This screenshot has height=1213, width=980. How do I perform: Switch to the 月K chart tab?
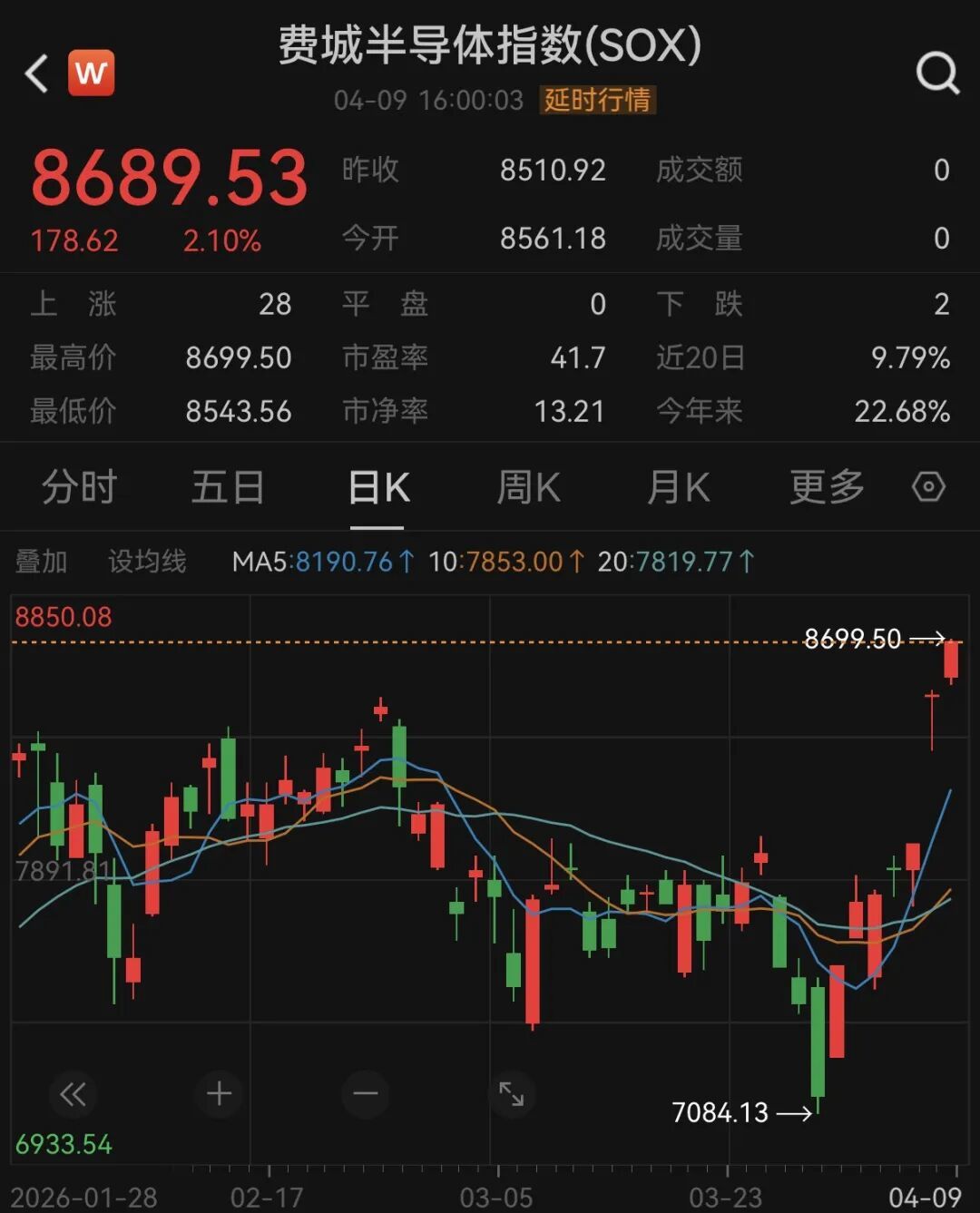tap(678, 487)
